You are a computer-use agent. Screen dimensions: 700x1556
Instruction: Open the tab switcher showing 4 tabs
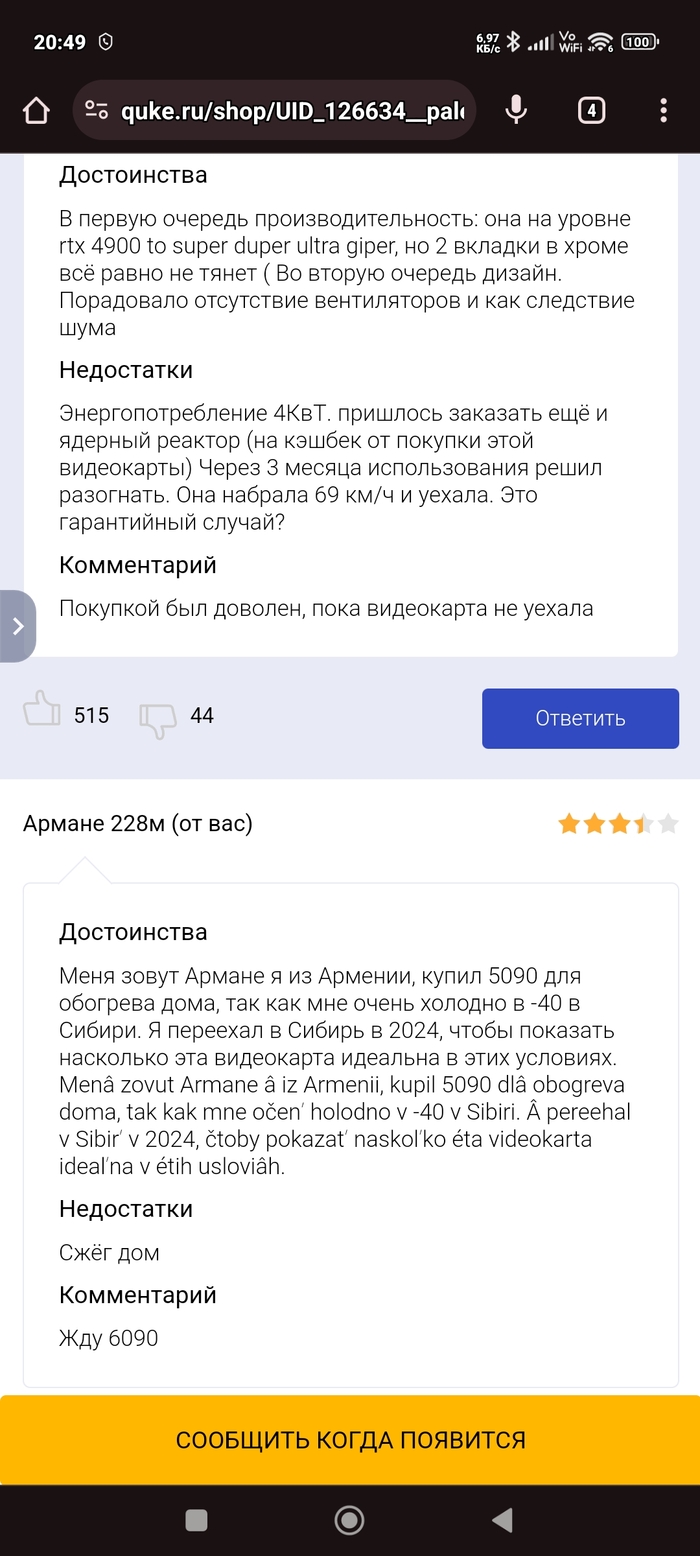click(x=591, y=110)
